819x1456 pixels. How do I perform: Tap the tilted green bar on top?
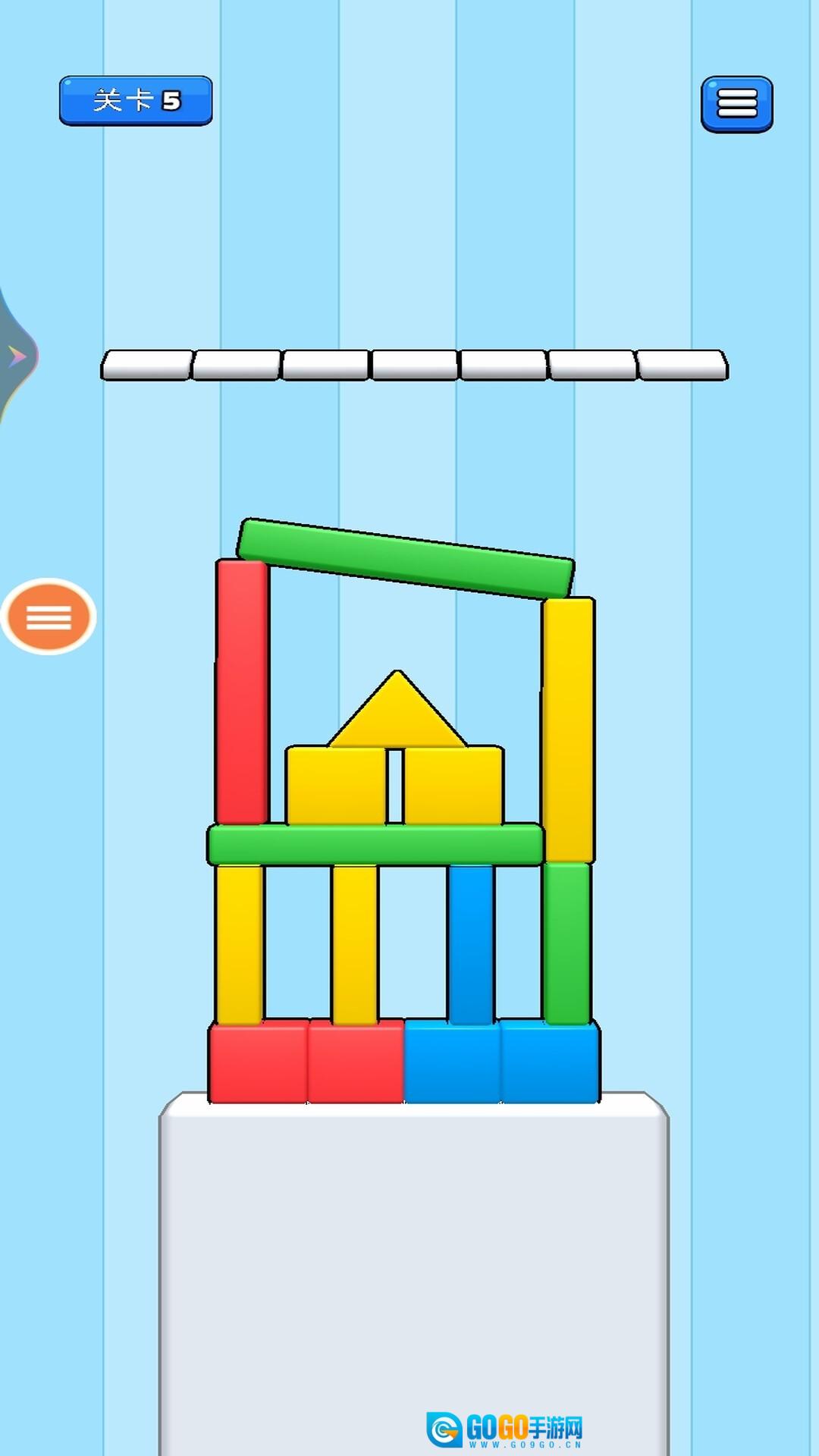click(x=406, y=558)
